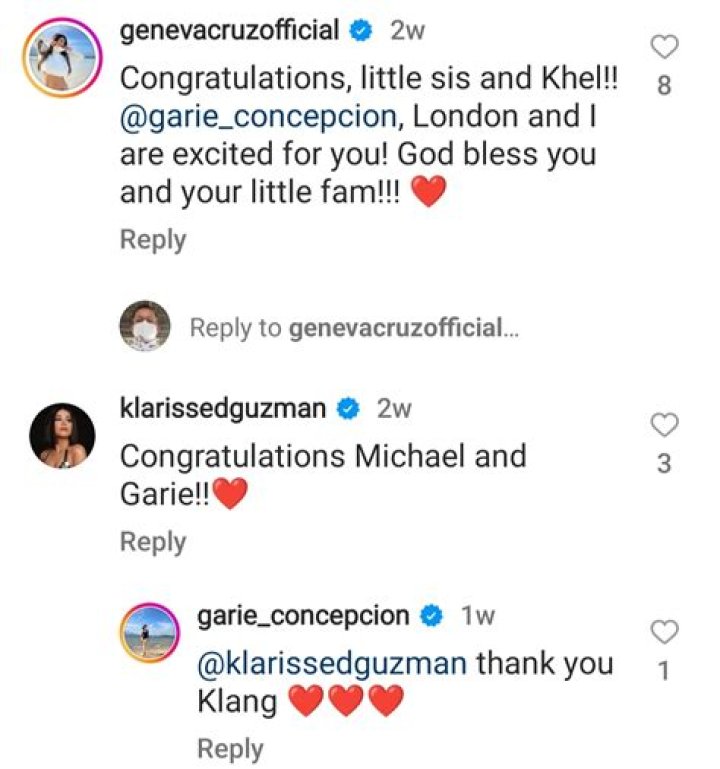Reply to genevacruzofficial's comment
Viewport: 720px width, 769px height.
coord(151,239)
